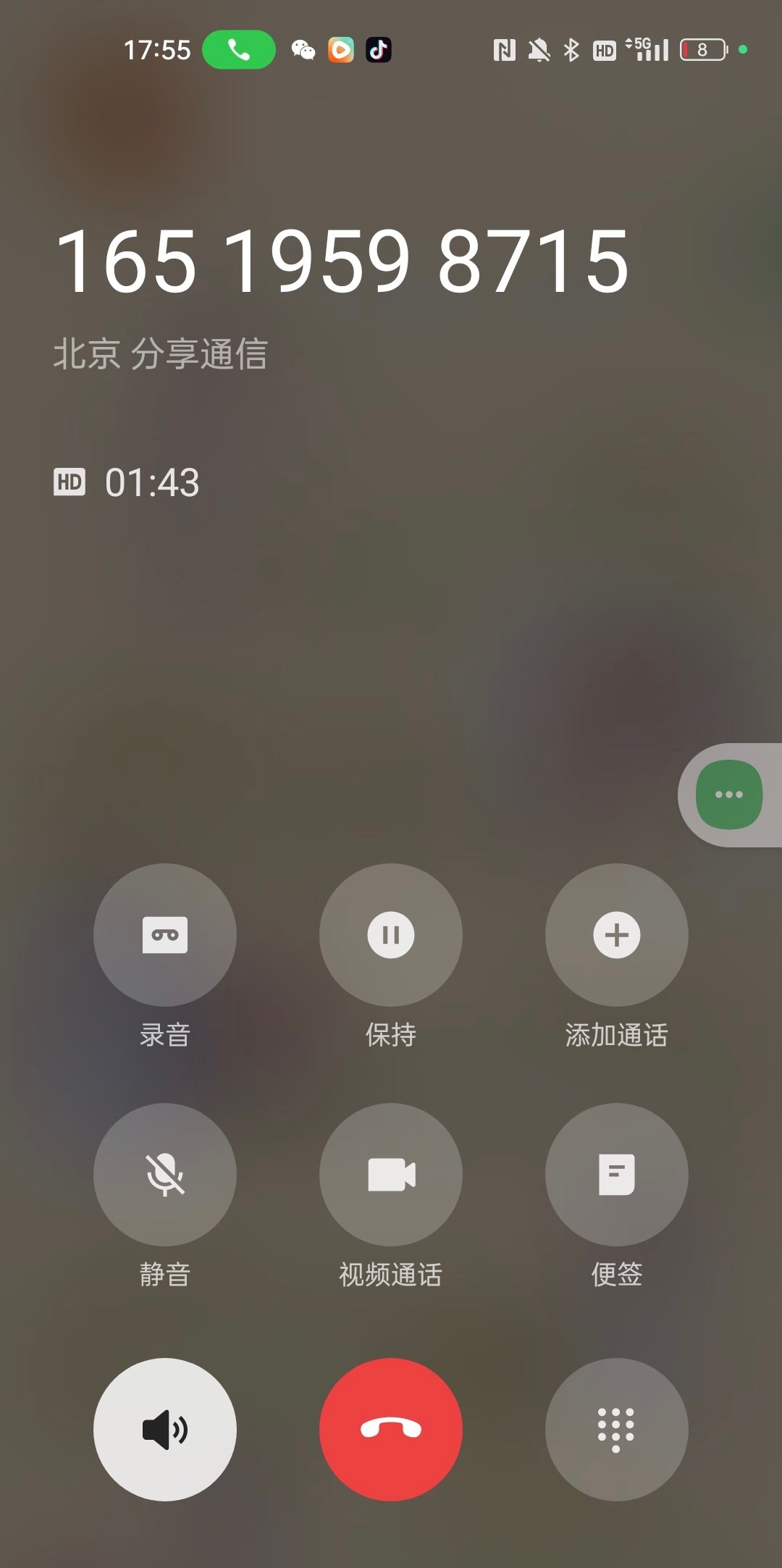Add another call (添加通话)
This screenshot has width=782, height=1568.
pyautogui.click(x=616, y=934)
